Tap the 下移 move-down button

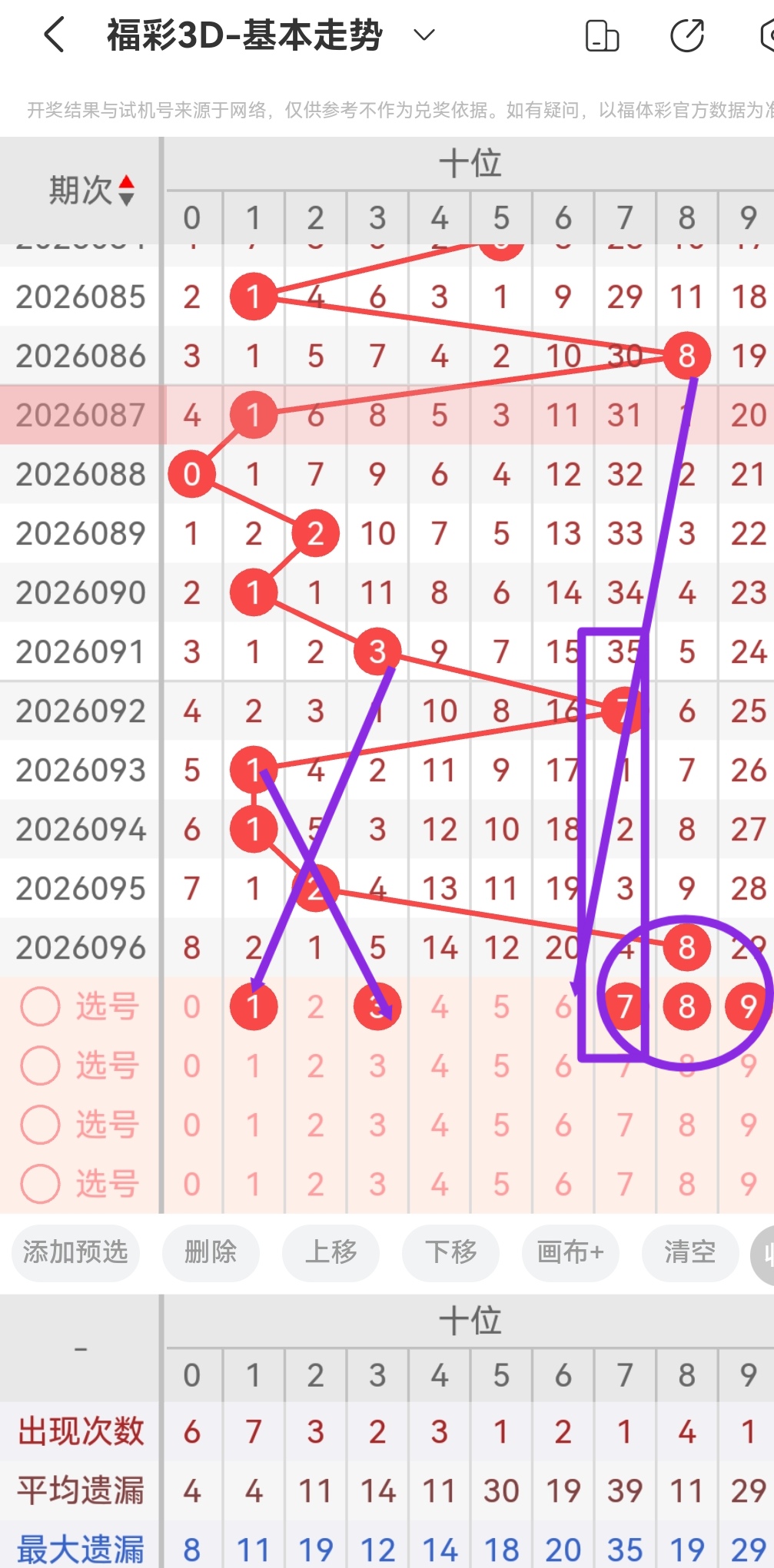[450, 1253]
